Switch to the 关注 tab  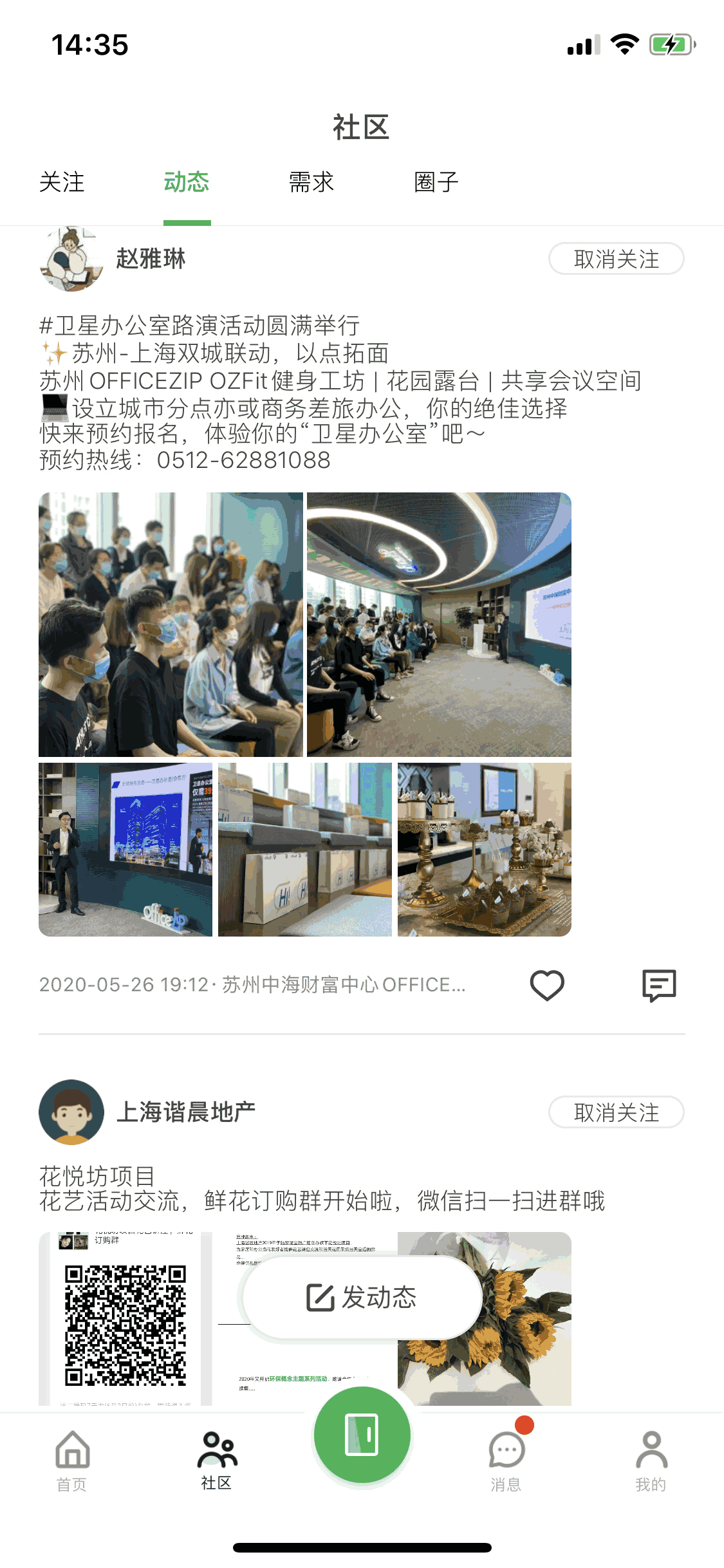[x=62, y=182]
